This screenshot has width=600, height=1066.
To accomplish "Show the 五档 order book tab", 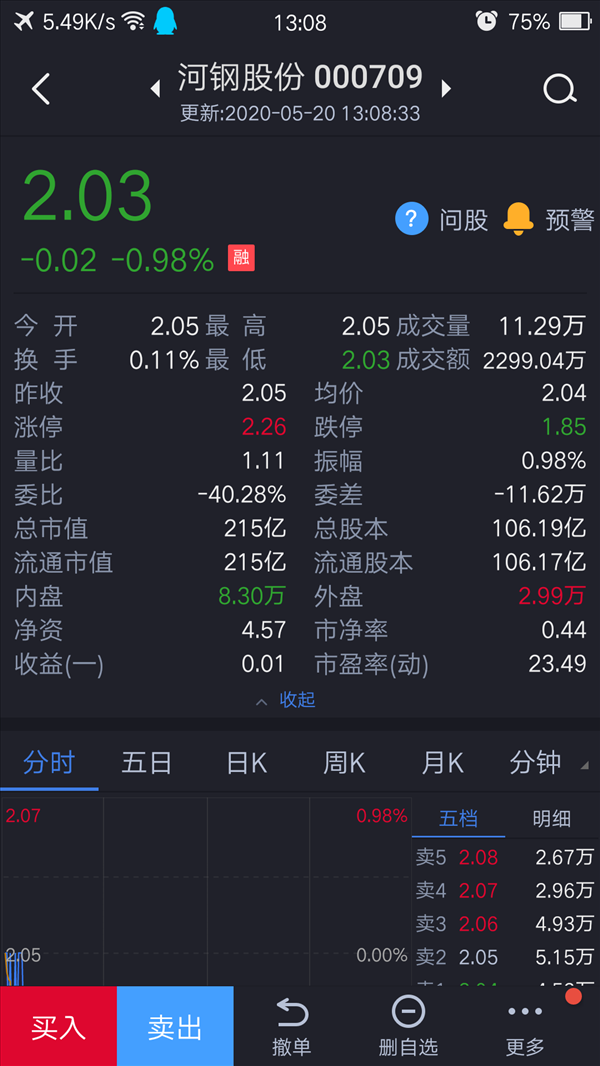I will pyautogui.click(x=459, y=819).
